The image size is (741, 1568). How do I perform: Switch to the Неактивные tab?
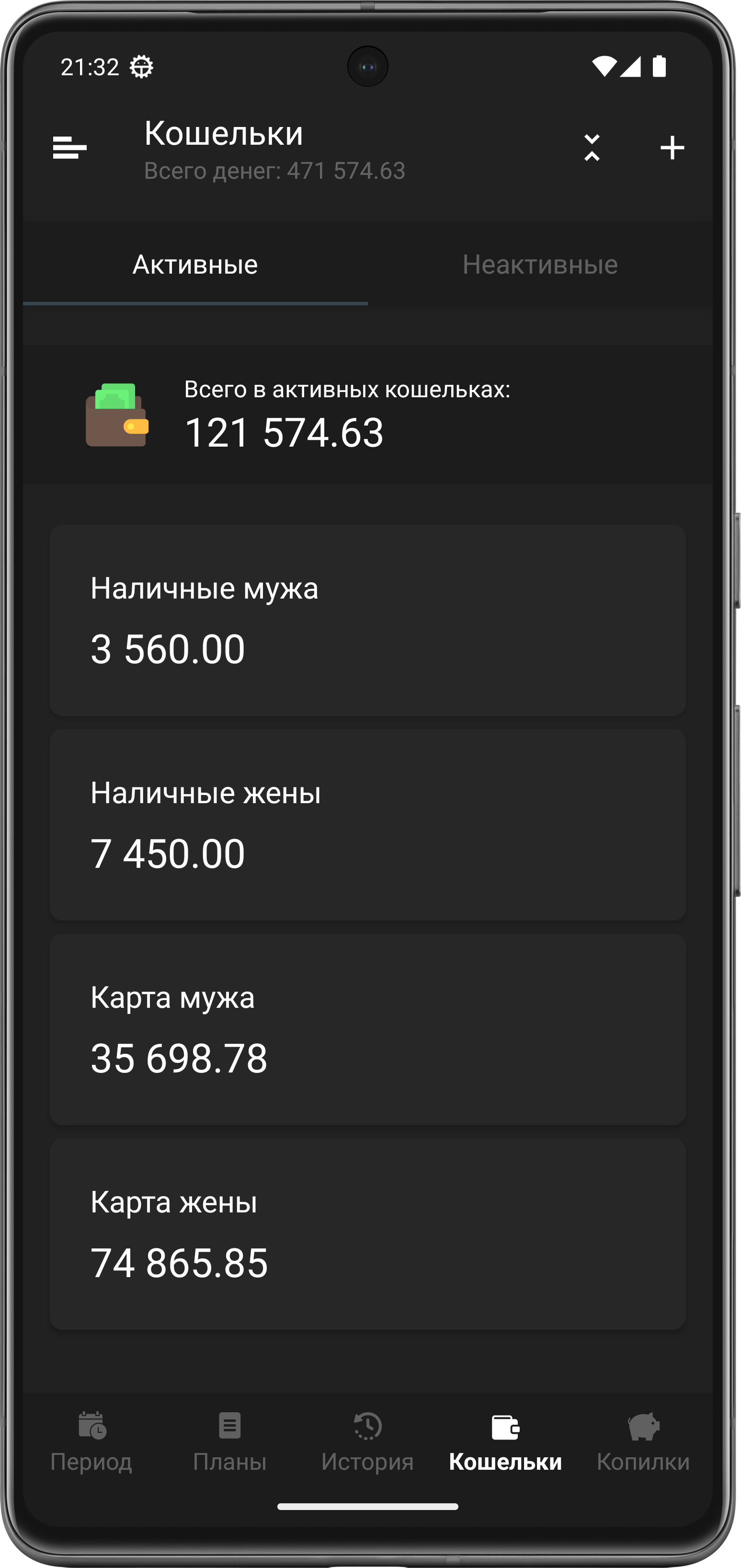tap(540, 265)
